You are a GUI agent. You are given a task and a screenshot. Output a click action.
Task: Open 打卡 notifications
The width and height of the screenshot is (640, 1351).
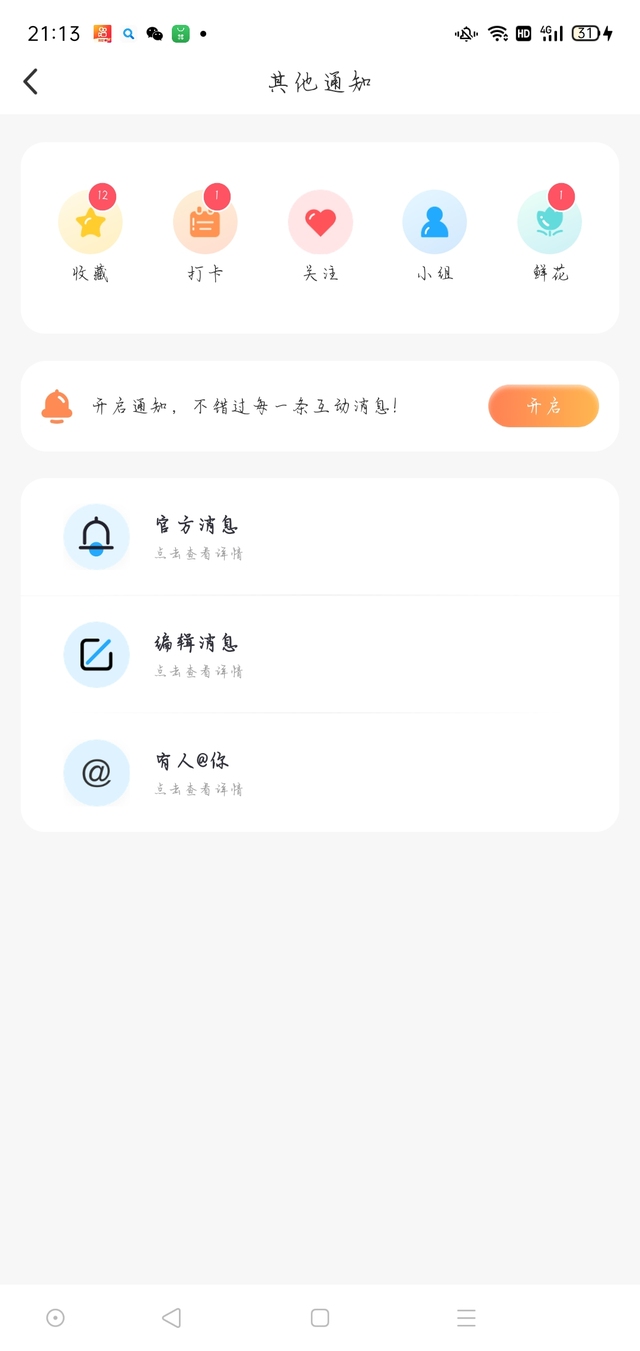[x=205, y=234]
